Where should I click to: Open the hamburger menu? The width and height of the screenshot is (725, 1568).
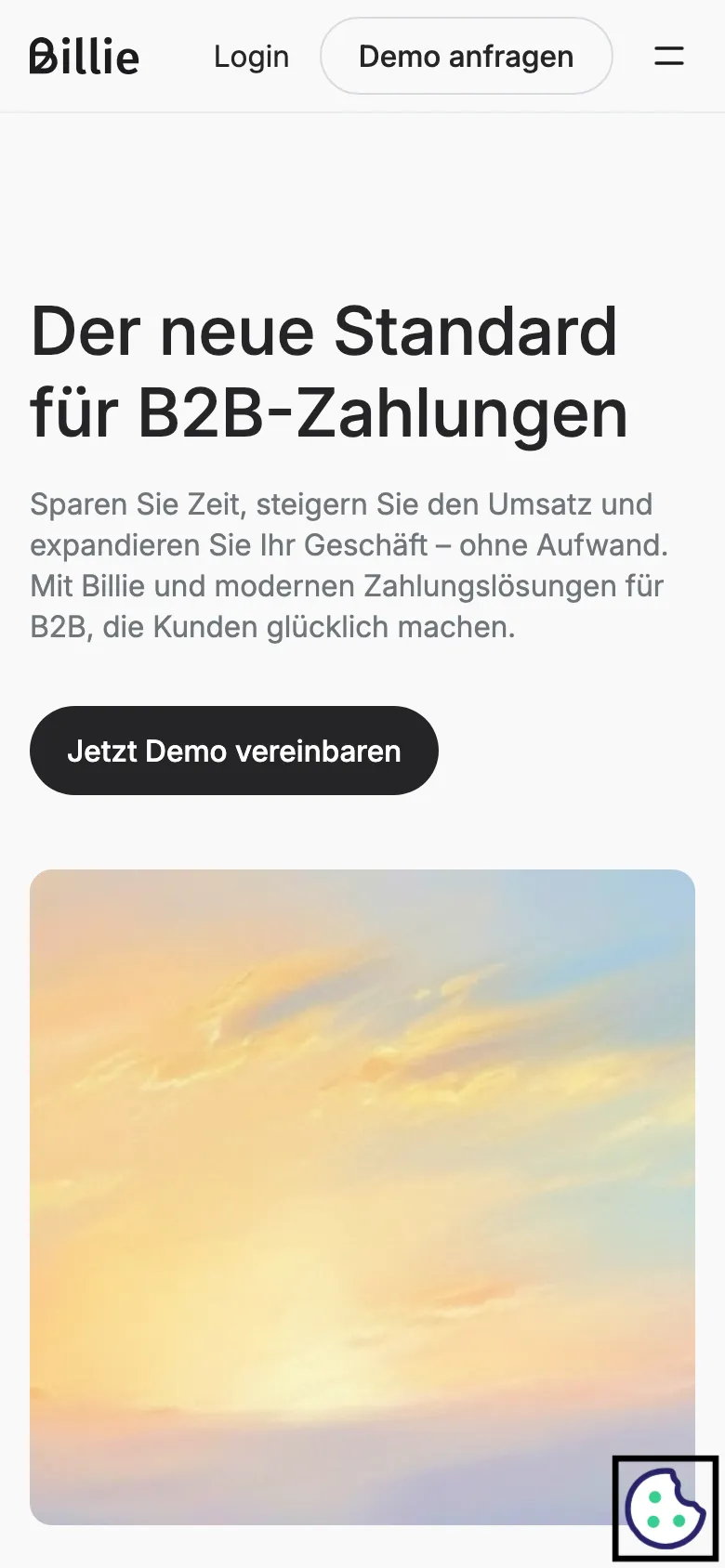668,57
